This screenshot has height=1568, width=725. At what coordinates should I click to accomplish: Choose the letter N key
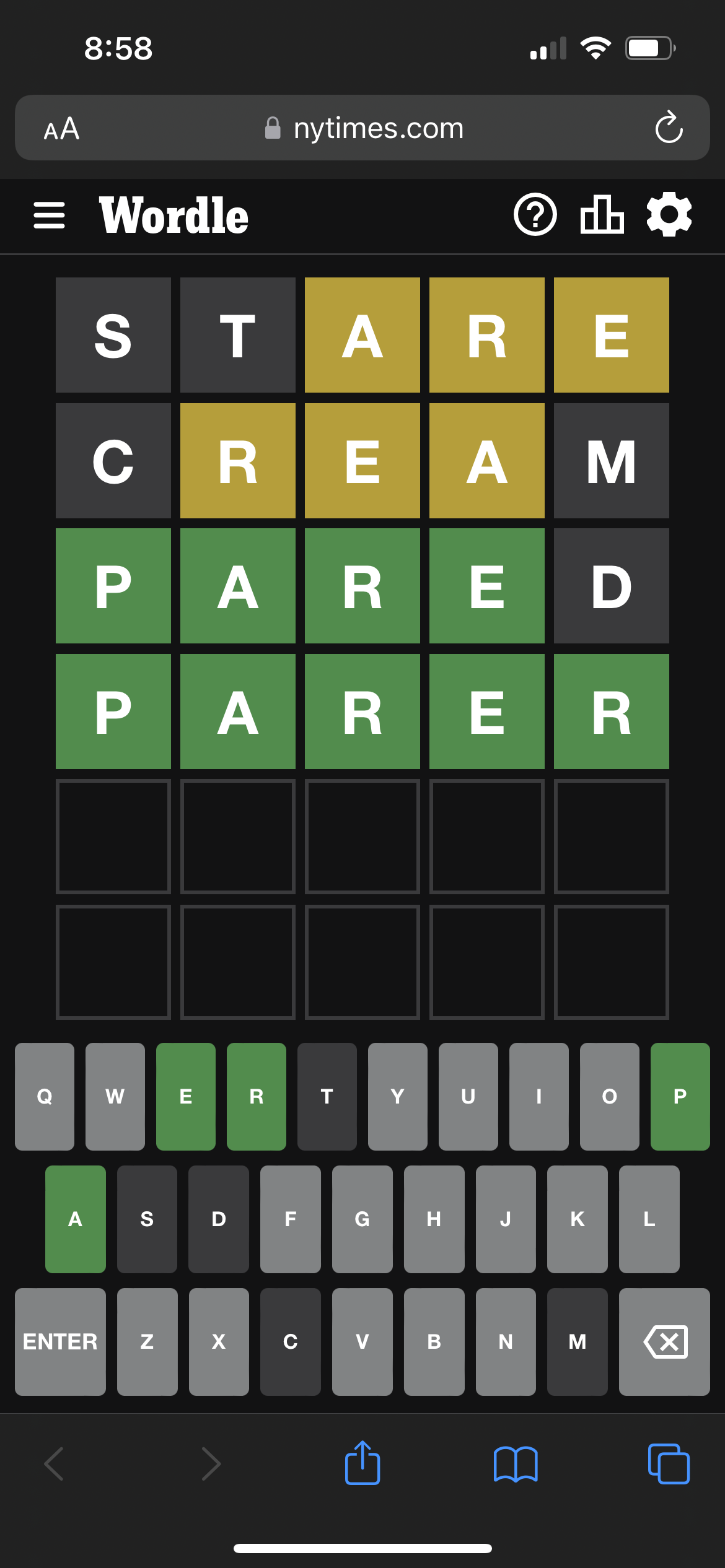pyautogui.click(x=506, y=1341)
